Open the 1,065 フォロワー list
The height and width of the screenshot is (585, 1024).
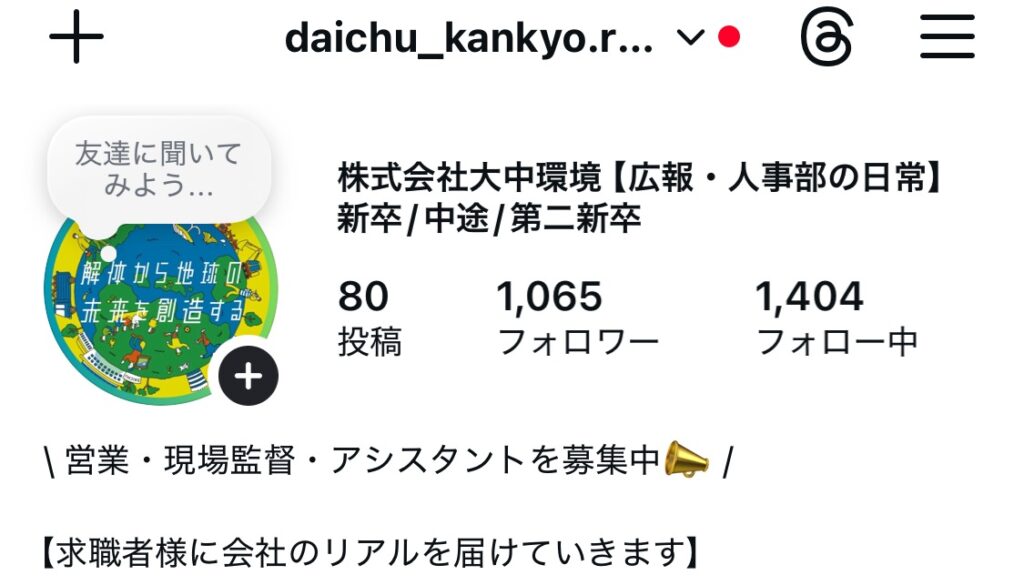click(x=578, y=318)
